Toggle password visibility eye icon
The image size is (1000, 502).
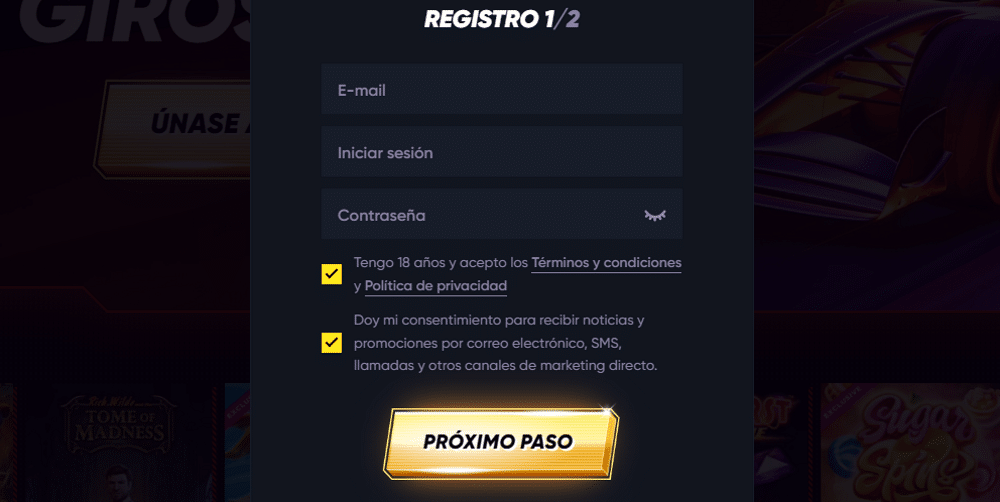click(x=655, y=215)
